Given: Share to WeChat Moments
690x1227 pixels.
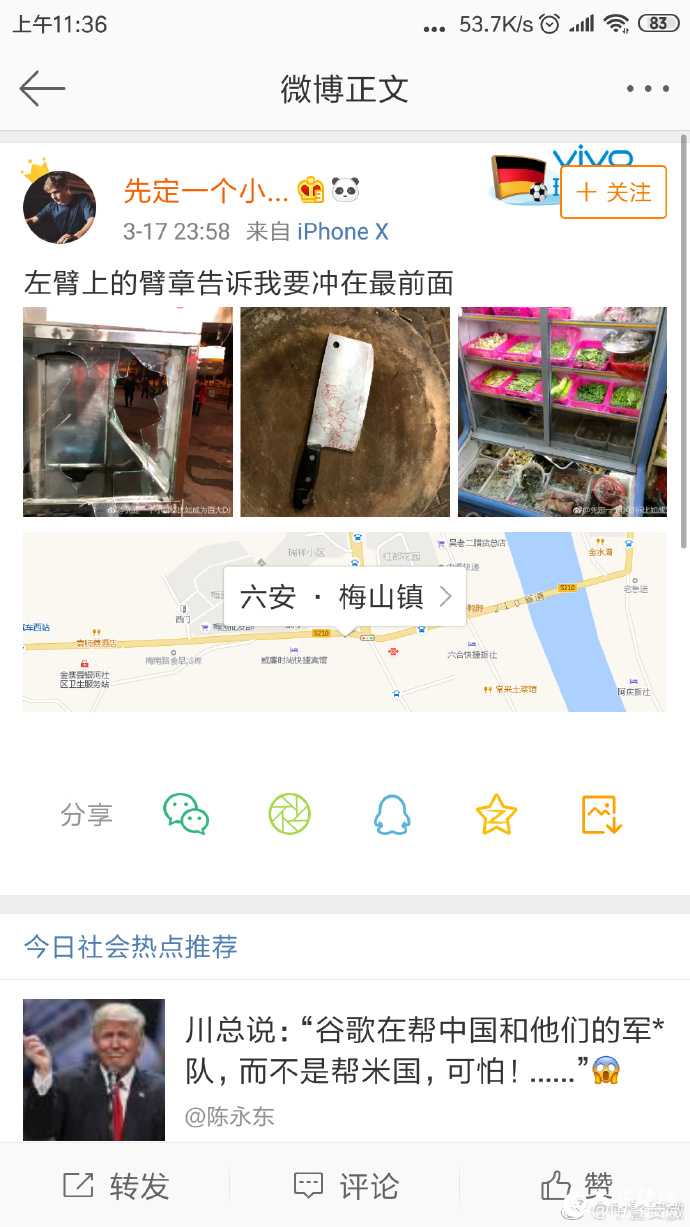Looking at the screenshot, I should pyautogui.click(x=290, y=815).
